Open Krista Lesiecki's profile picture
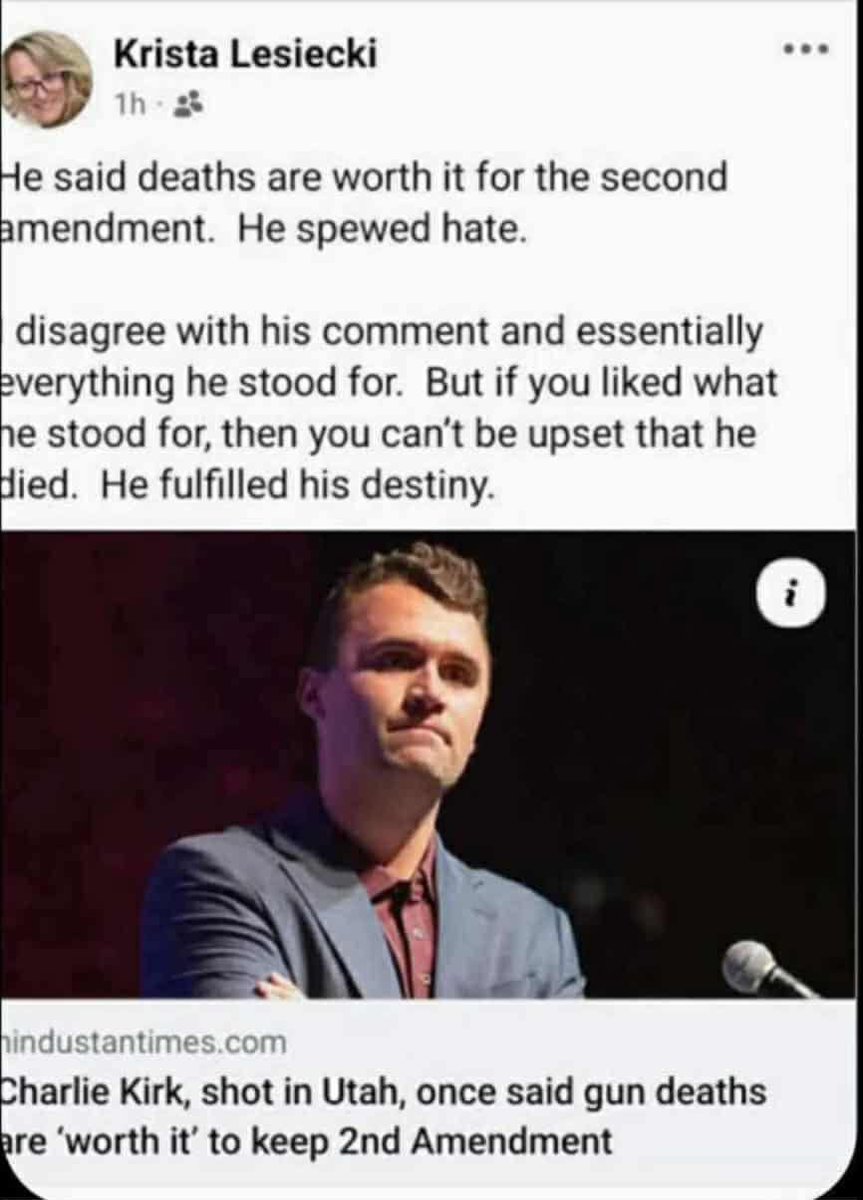The image size is (863, 1200). tap(46, 78)
